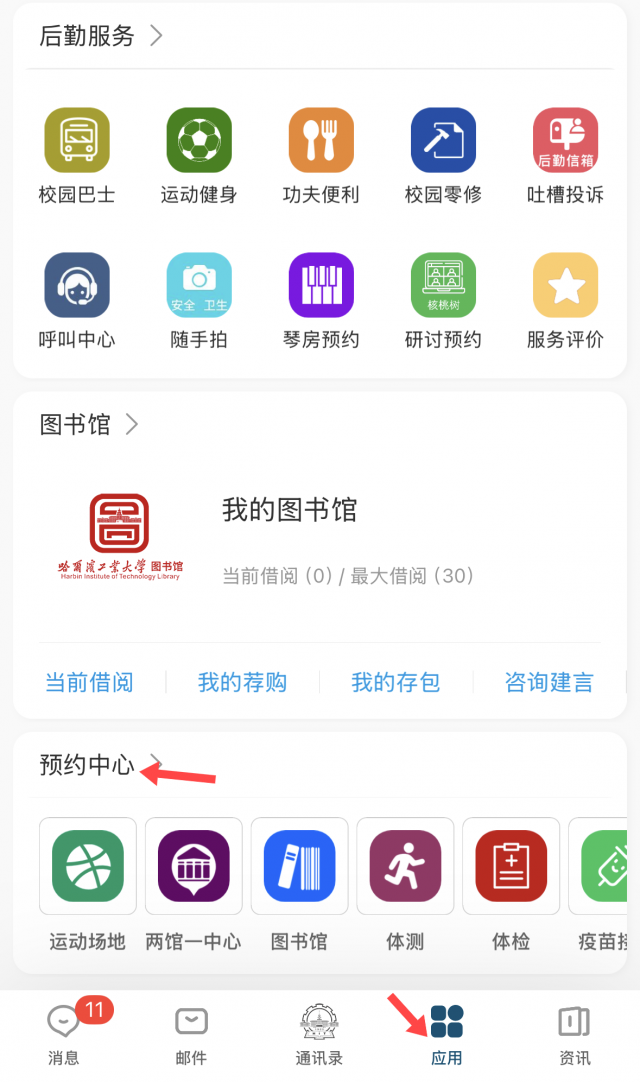Open 咨询建言 library feedback

click(x=549, y=683)
